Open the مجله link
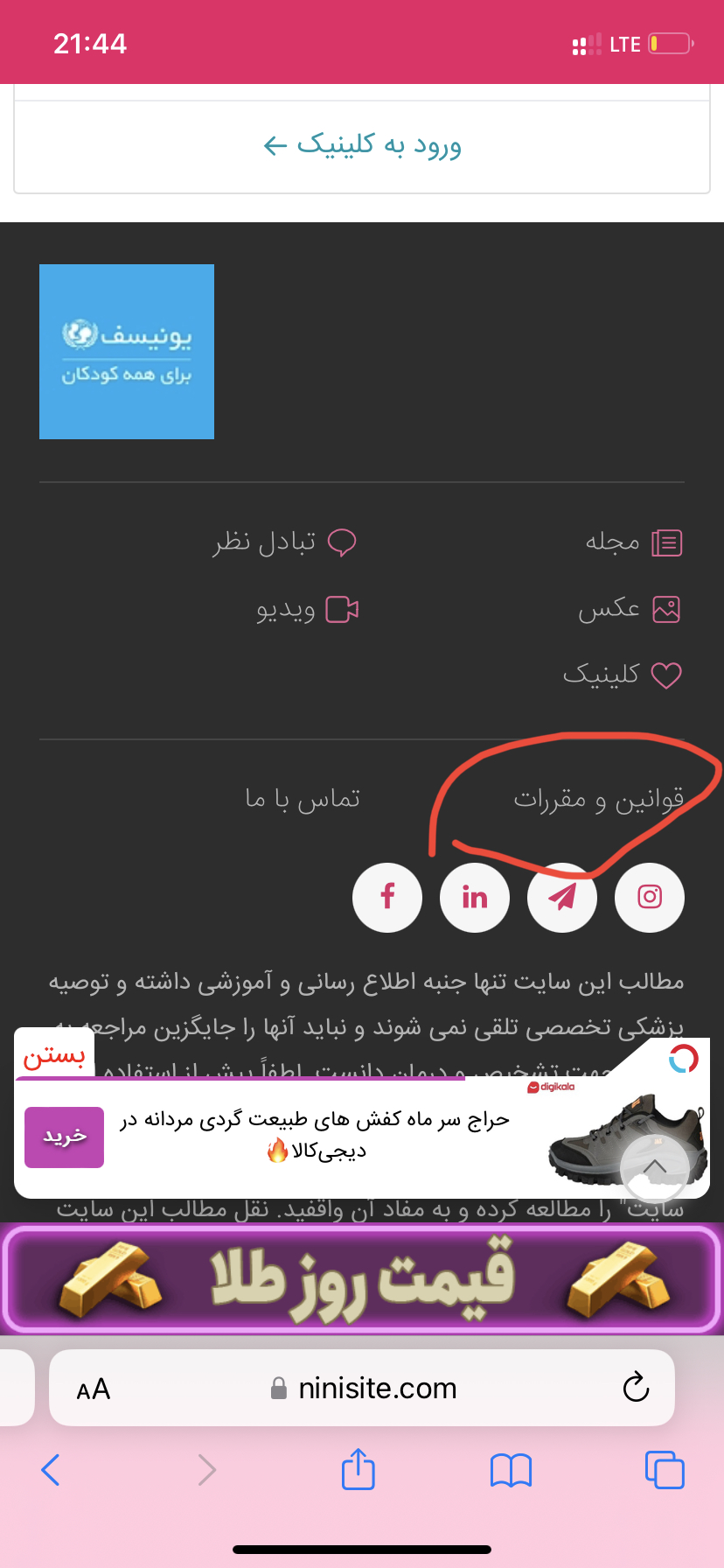 [633, 542]
